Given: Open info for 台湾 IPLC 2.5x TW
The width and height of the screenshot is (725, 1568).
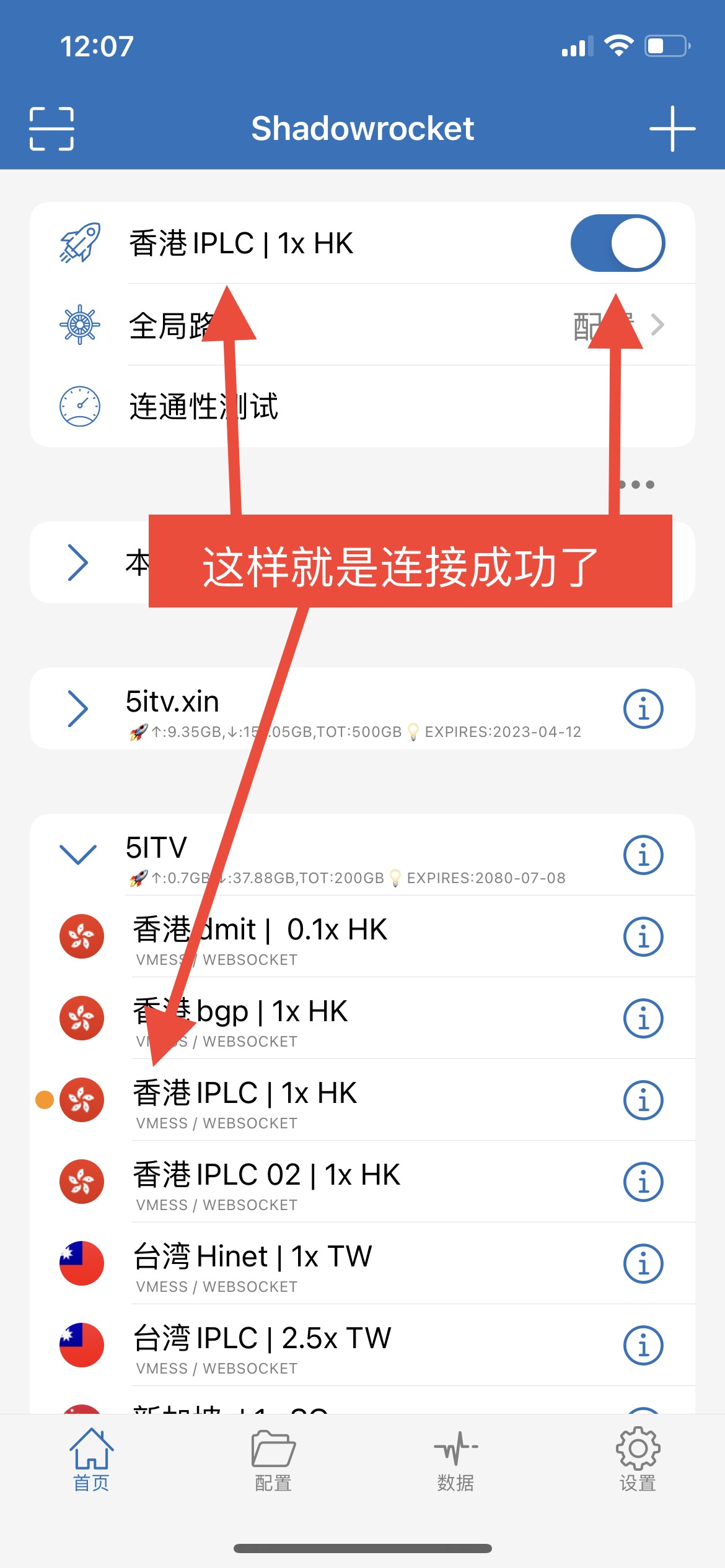Looking at the screenshot, I should 643,1345.
